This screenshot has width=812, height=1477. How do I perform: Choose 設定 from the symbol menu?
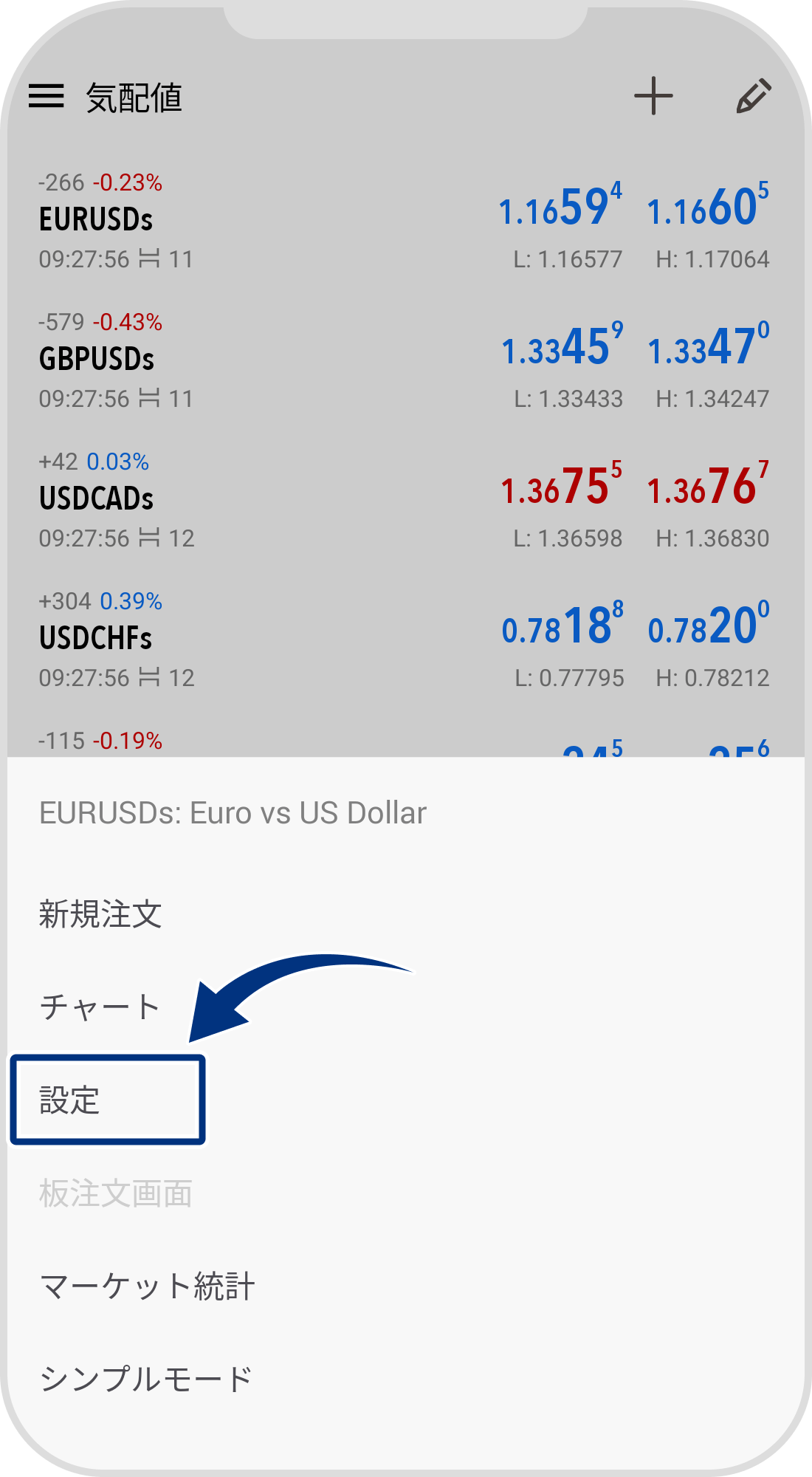(x=70, y=1100)
